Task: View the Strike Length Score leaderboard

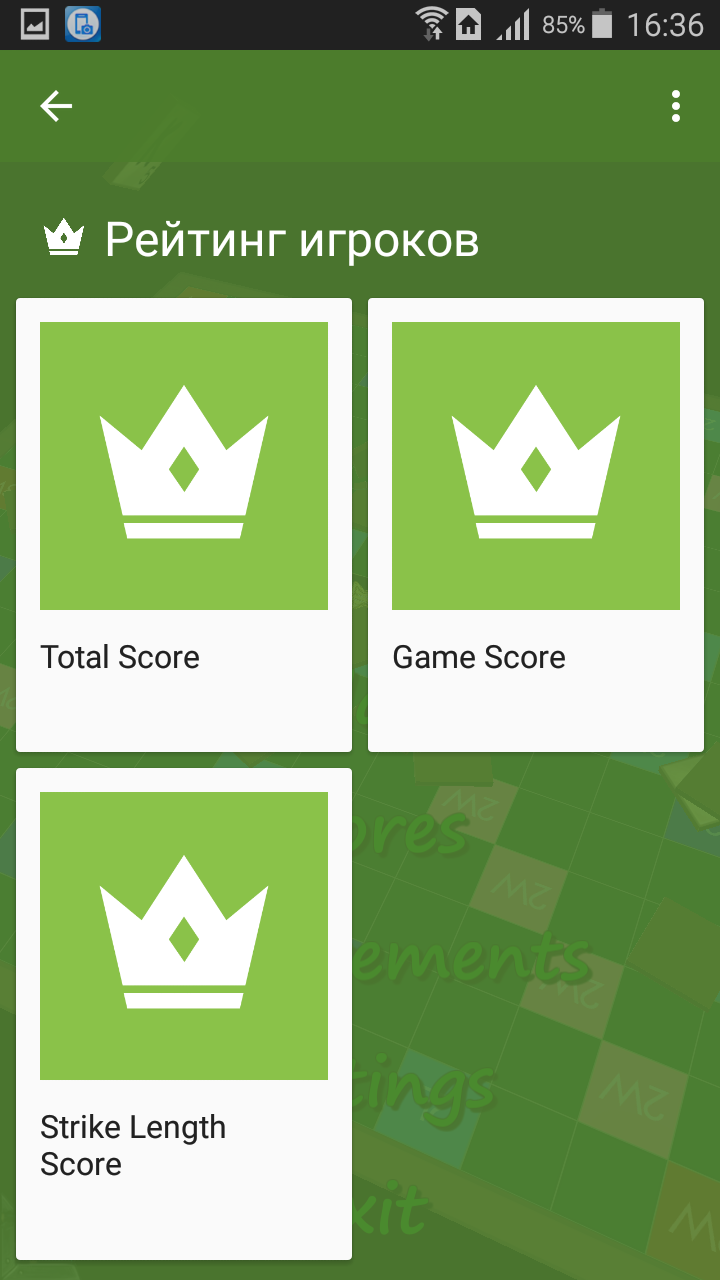Action: point(184,1014)
